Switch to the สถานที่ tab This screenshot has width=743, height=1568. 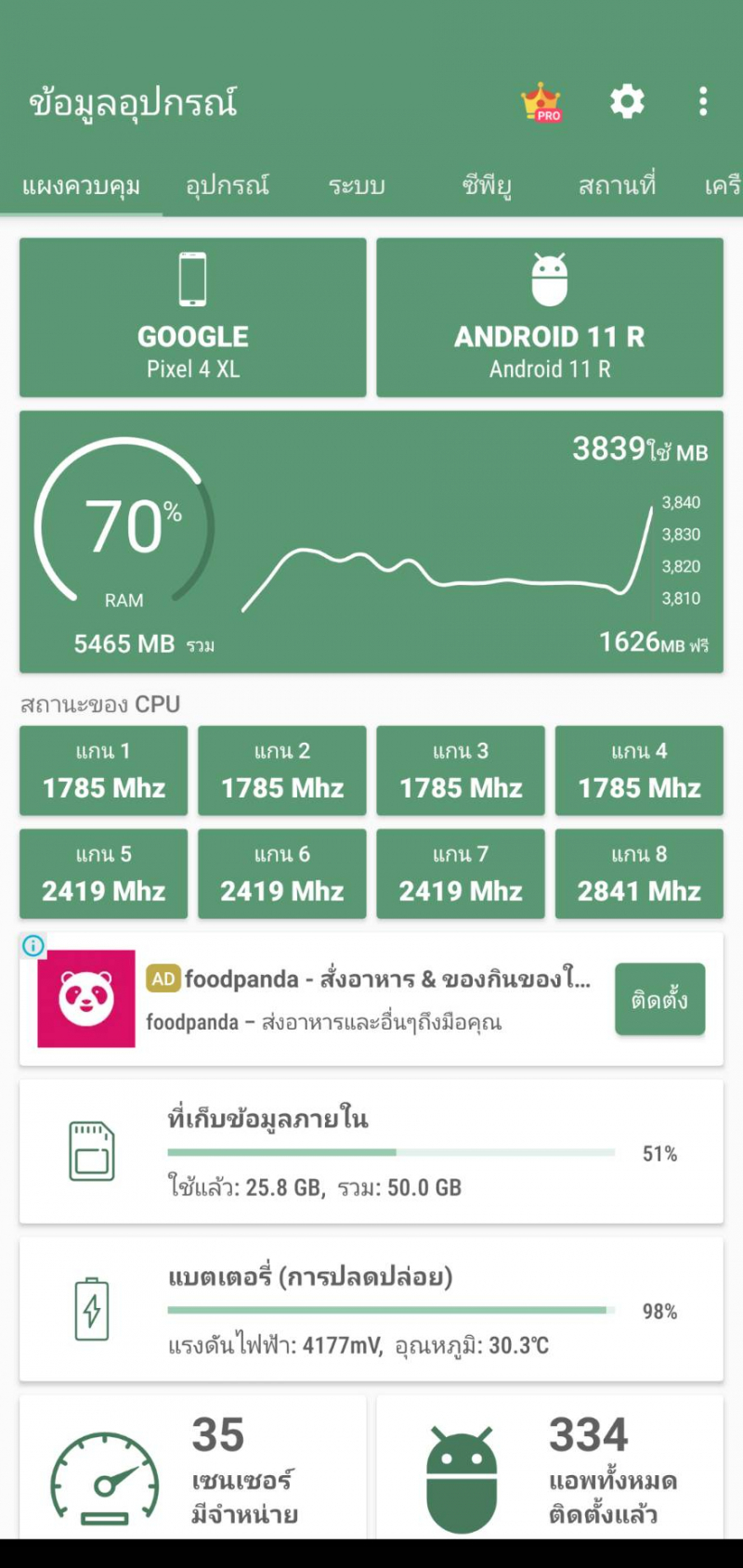(x=617, y=185)
